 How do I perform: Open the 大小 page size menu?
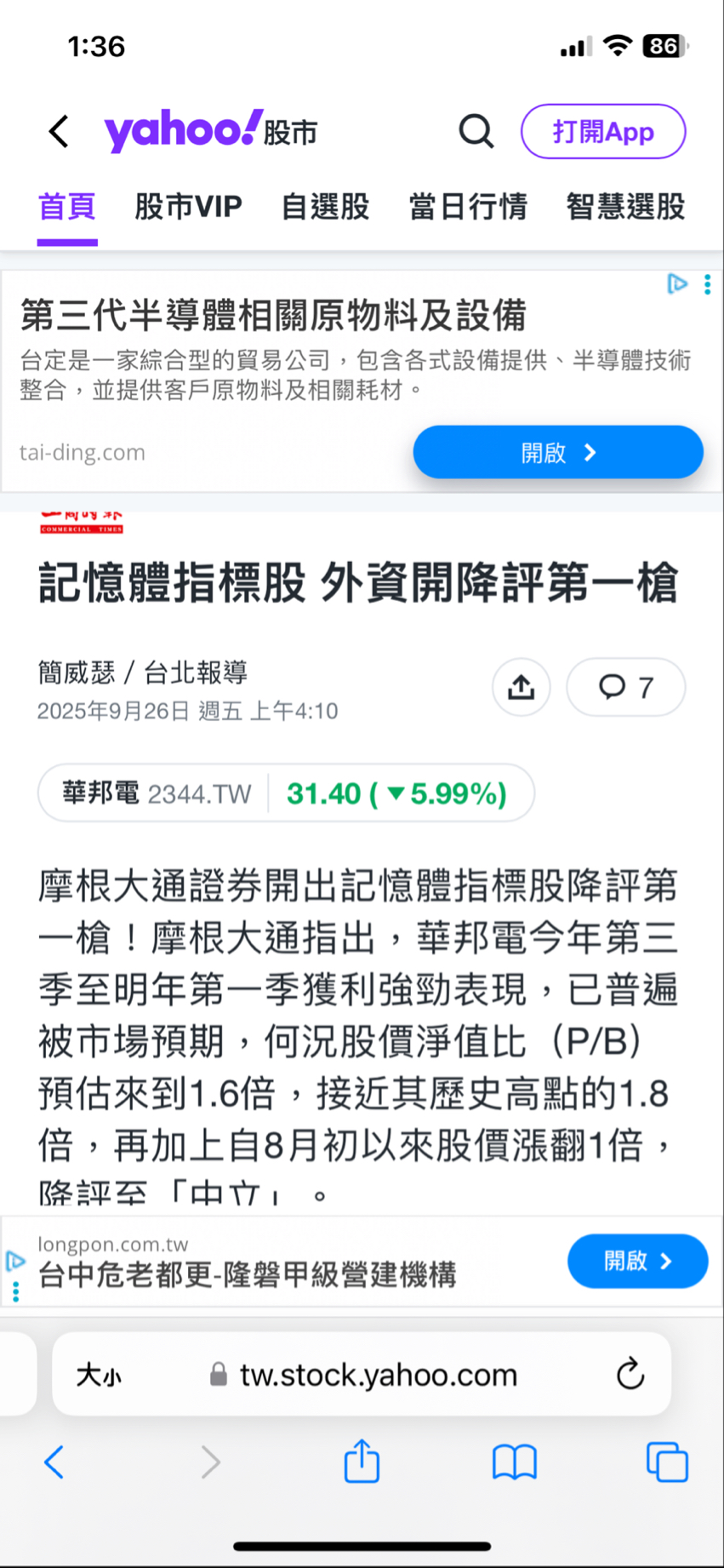99,1374
